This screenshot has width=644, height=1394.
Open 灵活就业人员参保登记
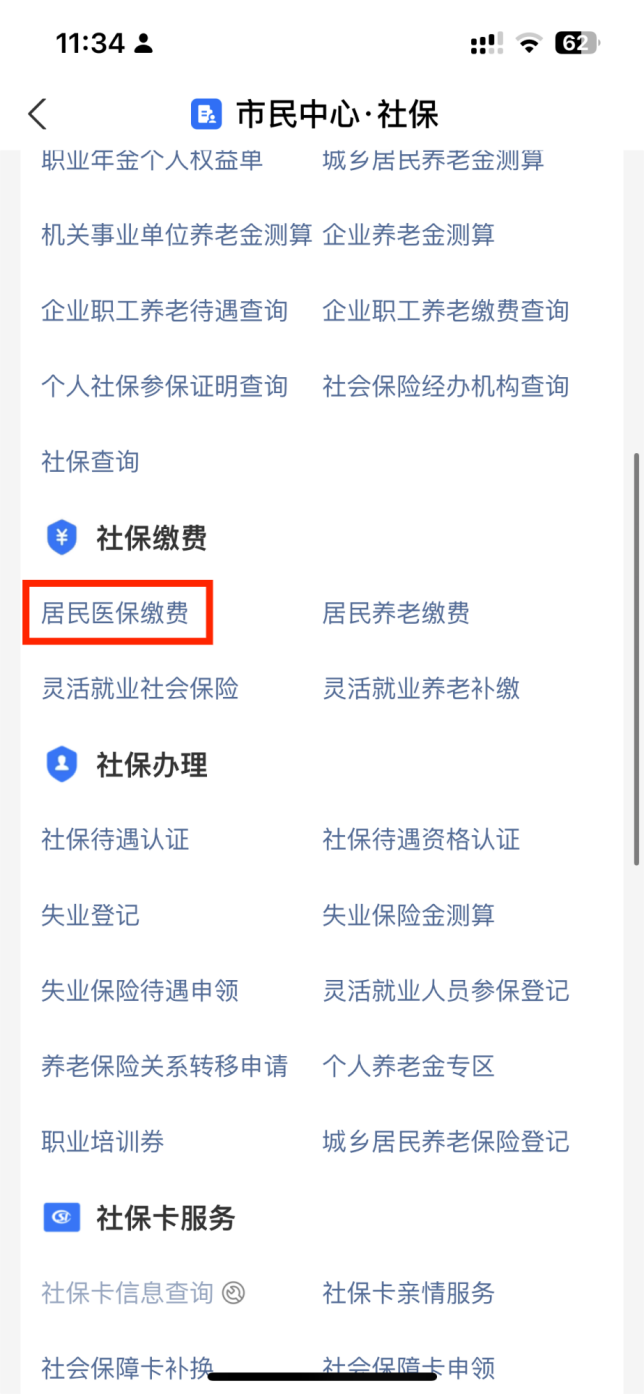pos(446,991)
